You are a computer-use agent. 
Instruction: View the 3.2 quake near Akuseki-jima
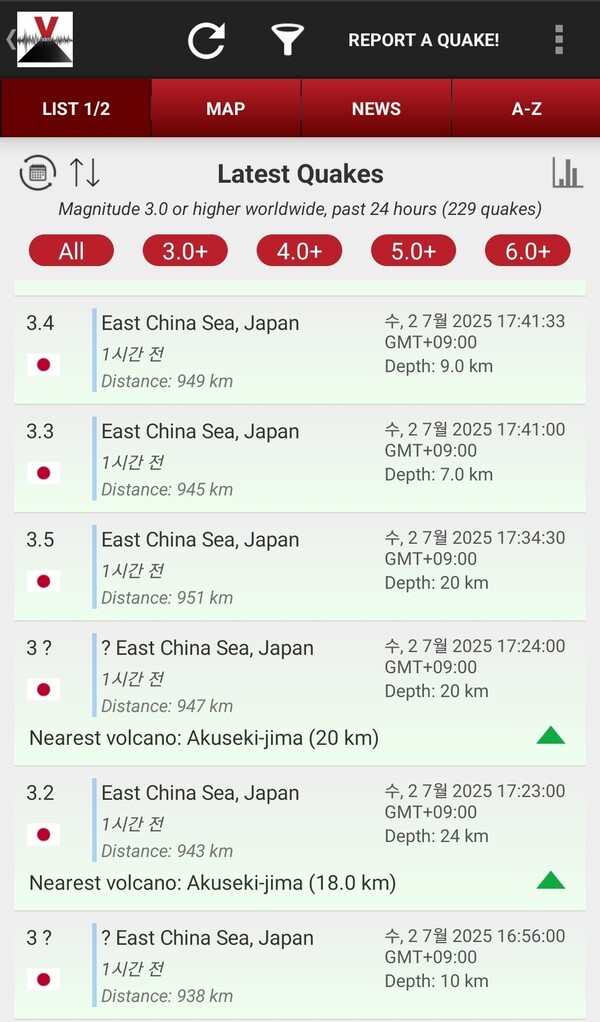[x=300, y=820]
